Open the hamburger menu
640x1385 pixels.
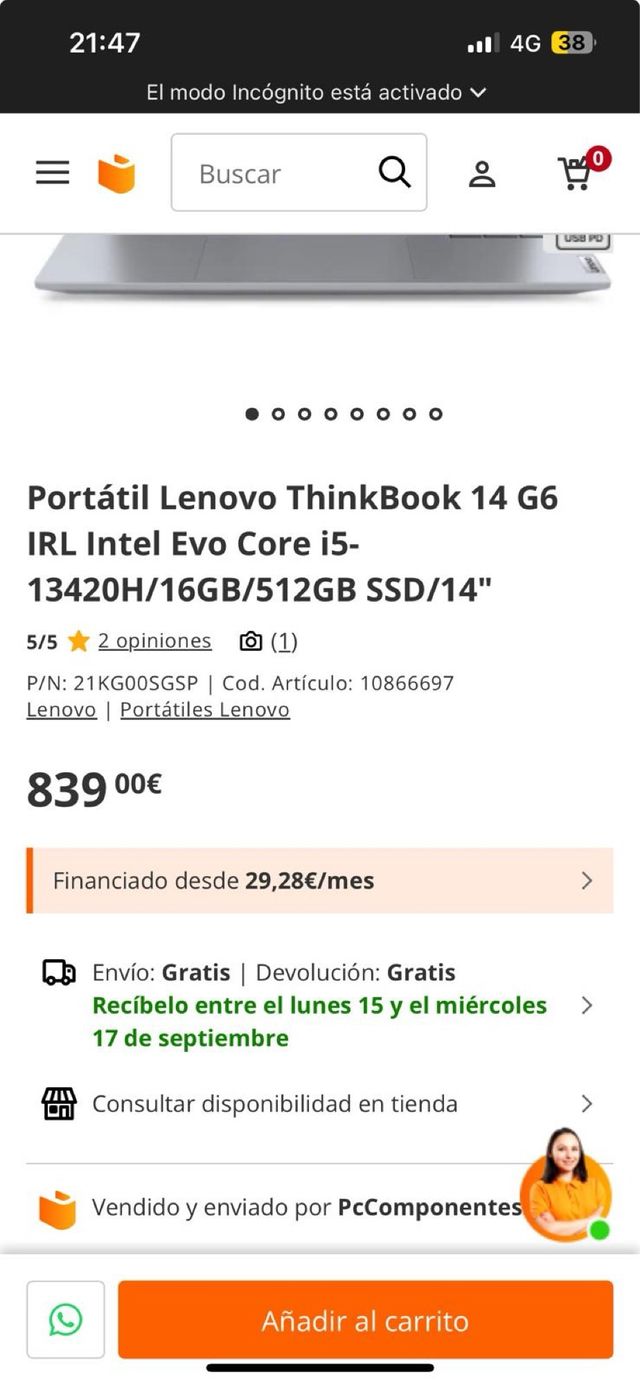53,173
